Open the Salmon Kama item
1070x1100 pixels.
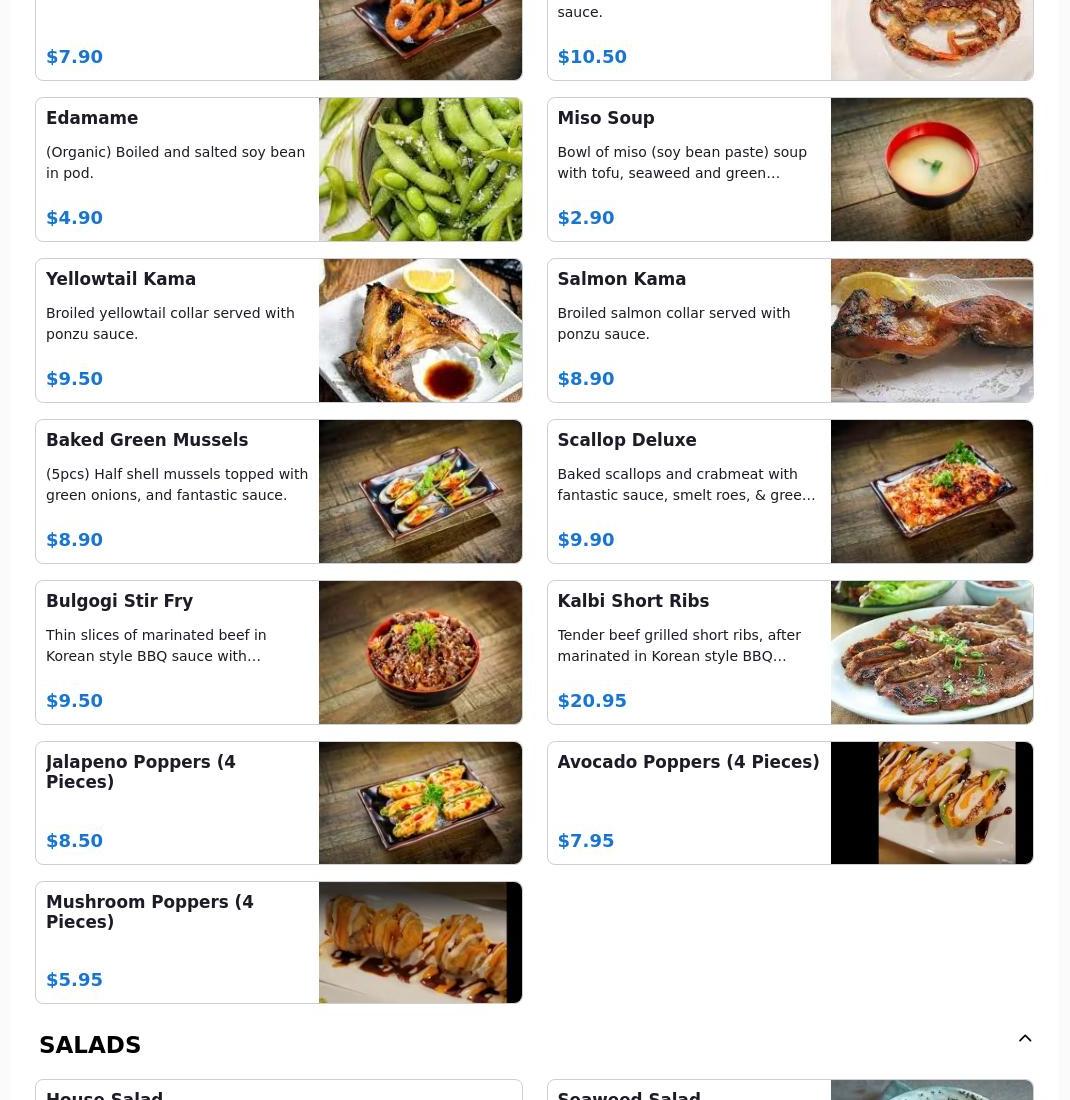click(789, 331)
